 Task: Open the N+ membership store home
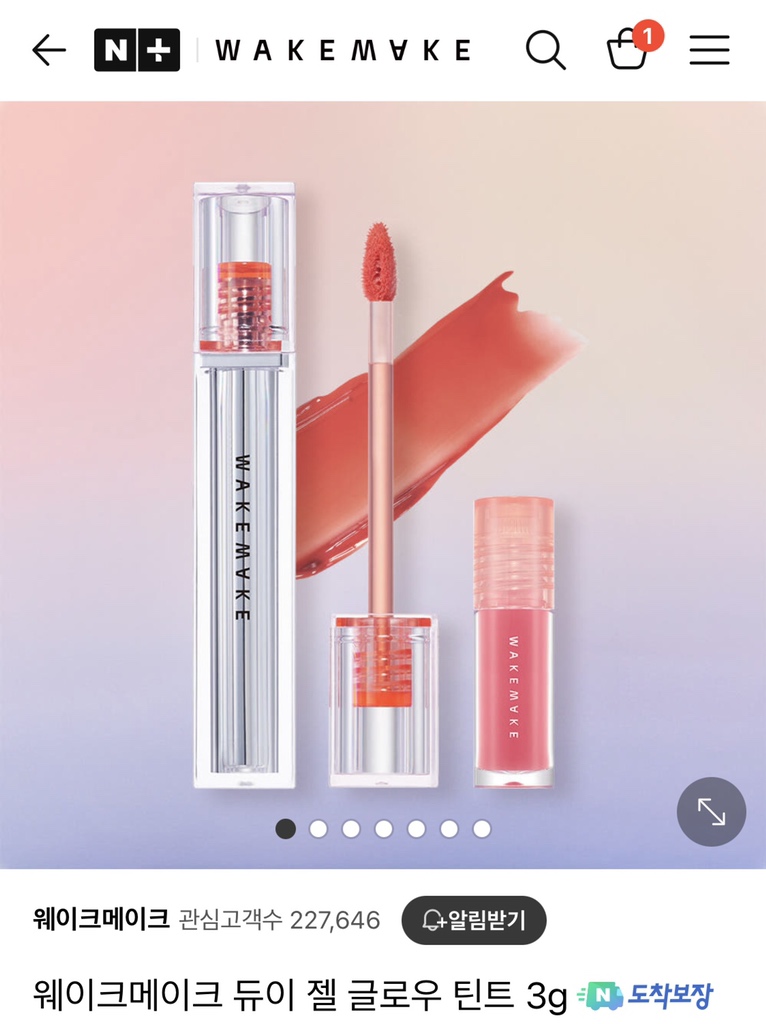point(136,50)
